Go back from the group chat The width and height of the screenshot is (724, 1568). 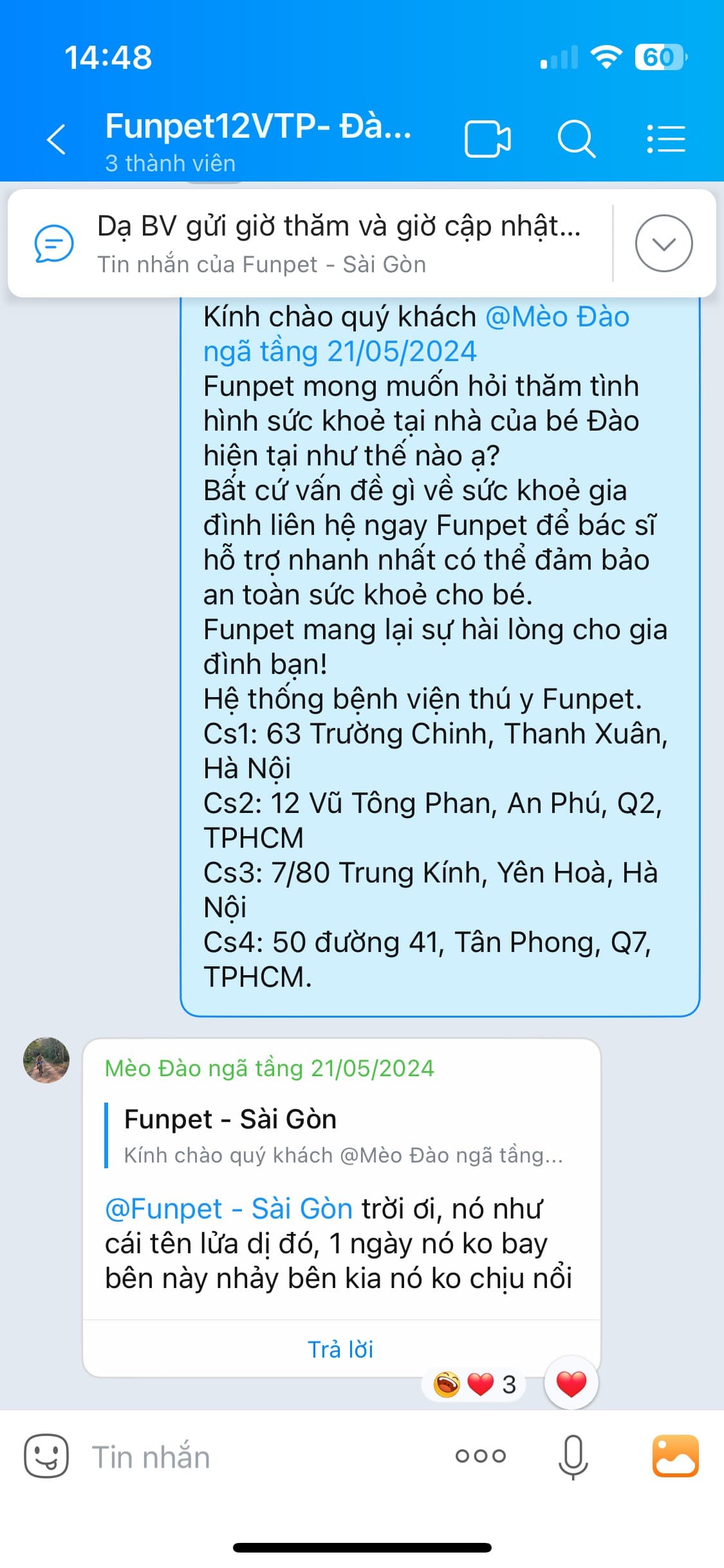click(57, 139)
